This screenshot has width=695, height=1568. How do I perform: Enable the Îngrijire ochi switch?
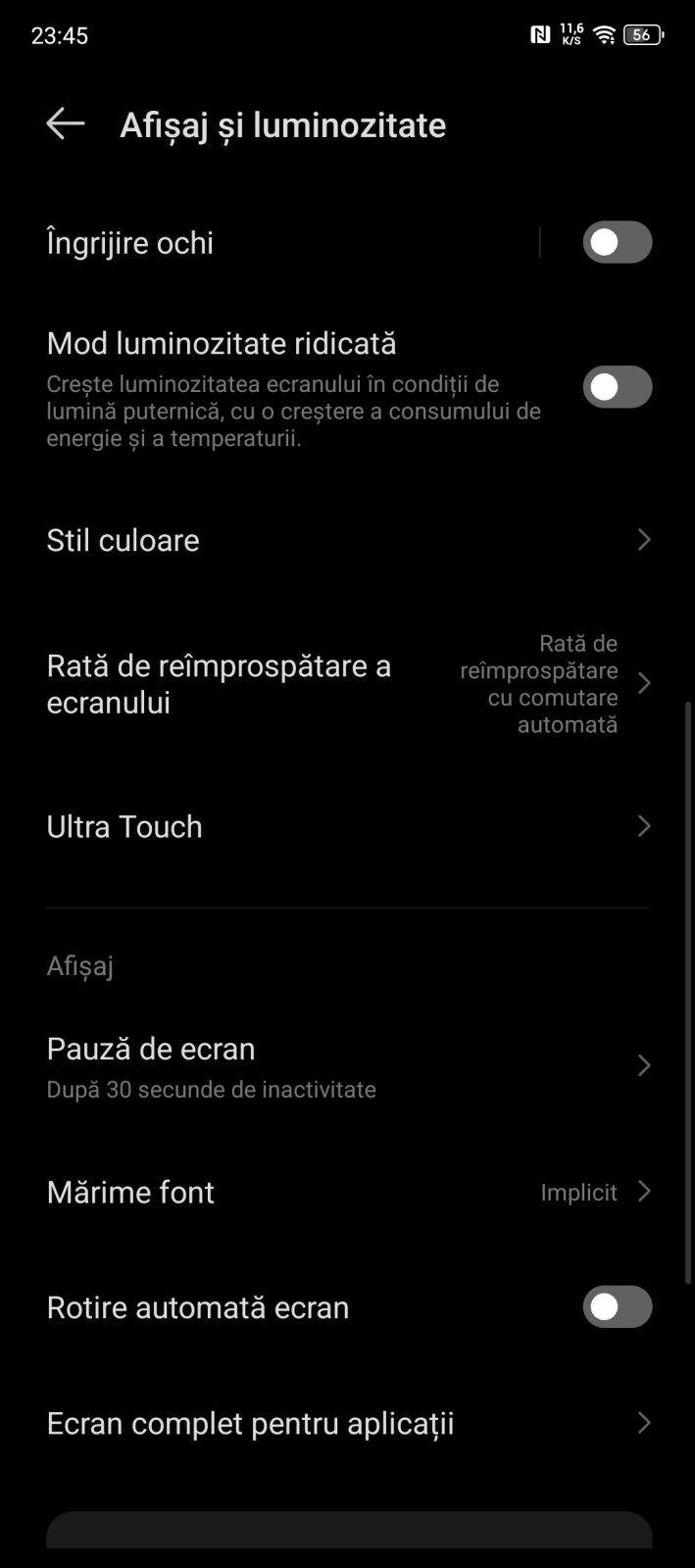617,242
